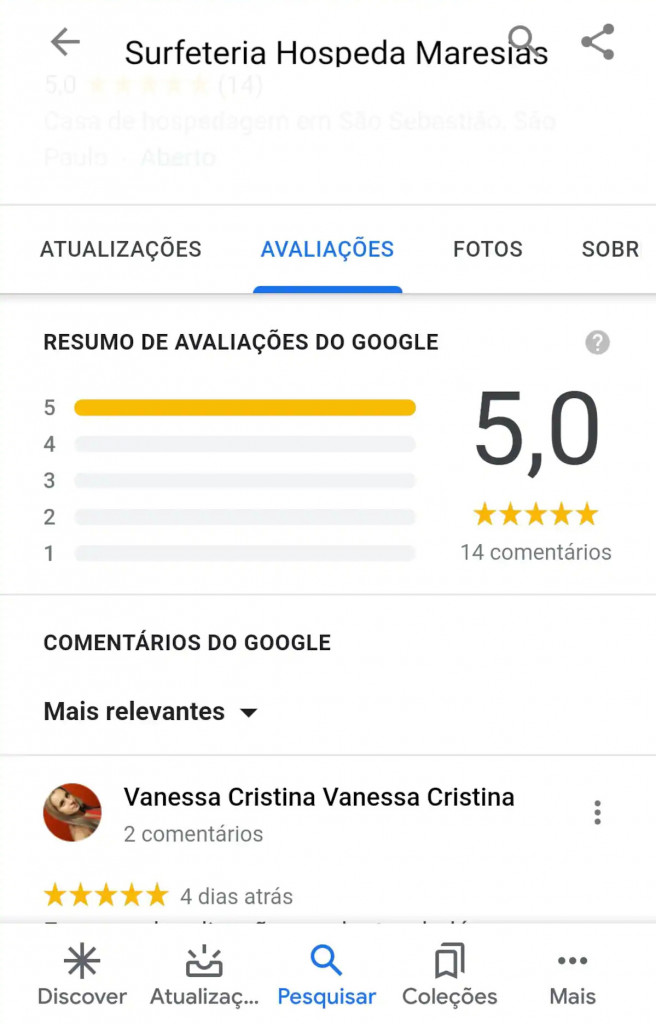Open Atualizações in the bottom bar
Viewport: 656px width, 1024px height.
204,976
